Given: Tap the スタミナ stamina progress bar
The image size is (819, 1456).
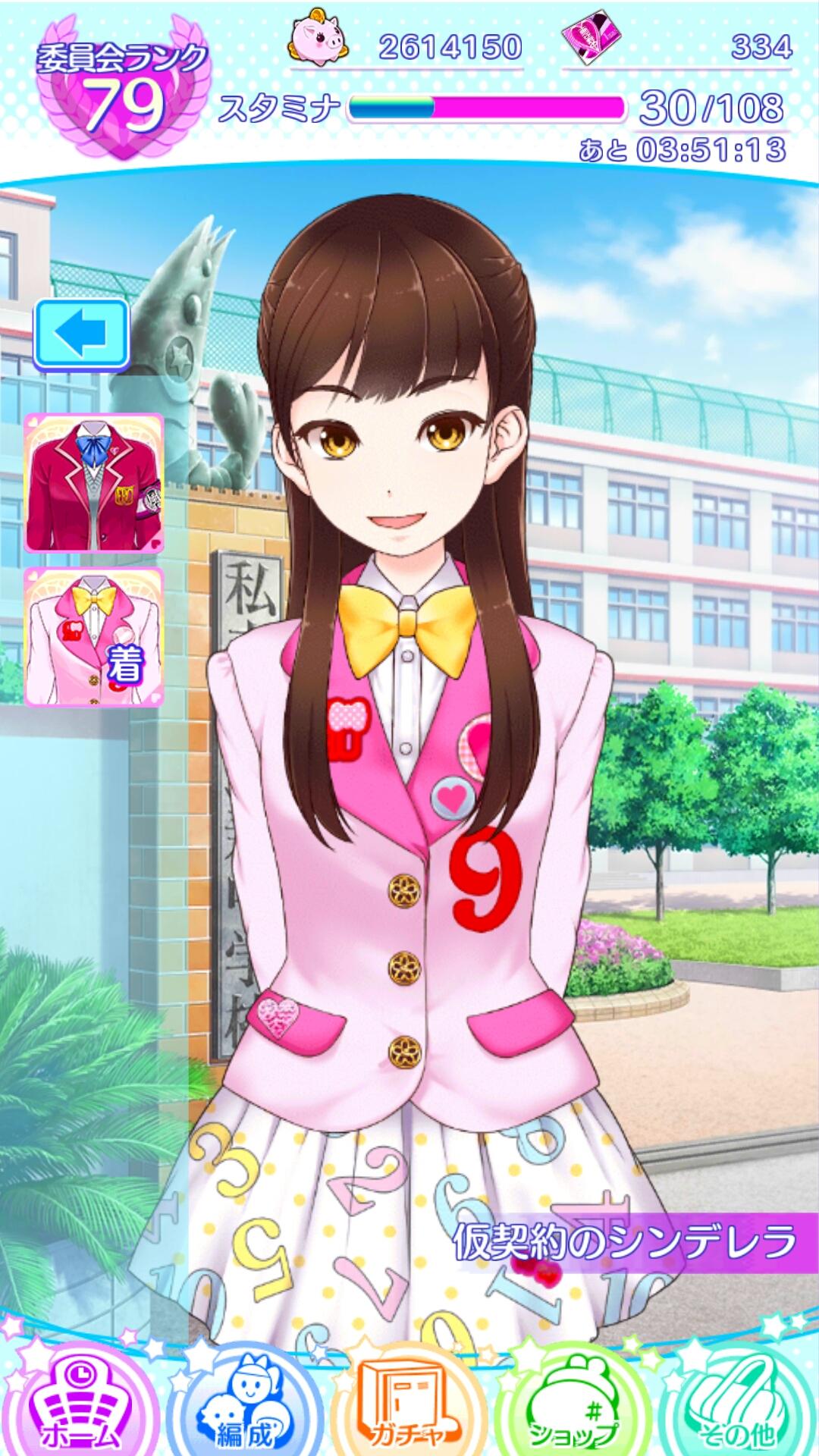Looking at the screenshot, I should (x=485, y=110).
